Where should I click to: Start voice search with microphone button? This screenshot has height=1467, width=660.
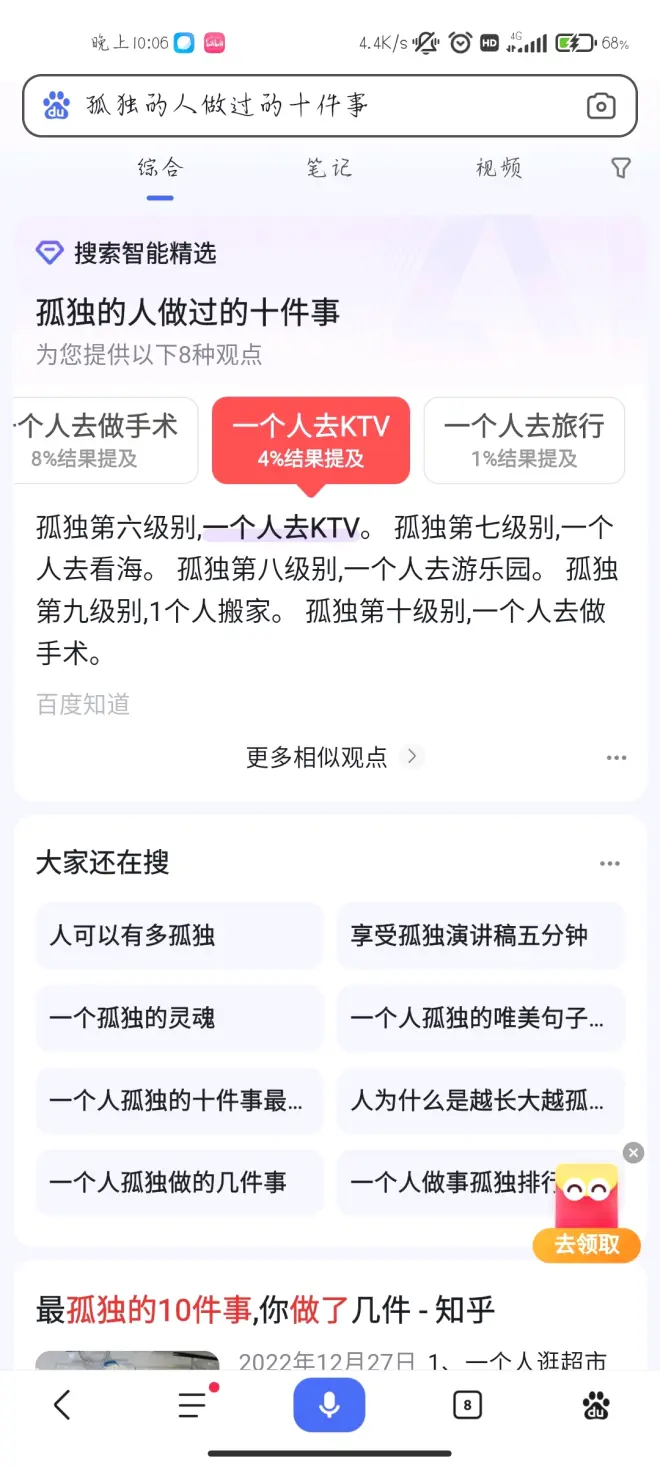pos(329,1405)
